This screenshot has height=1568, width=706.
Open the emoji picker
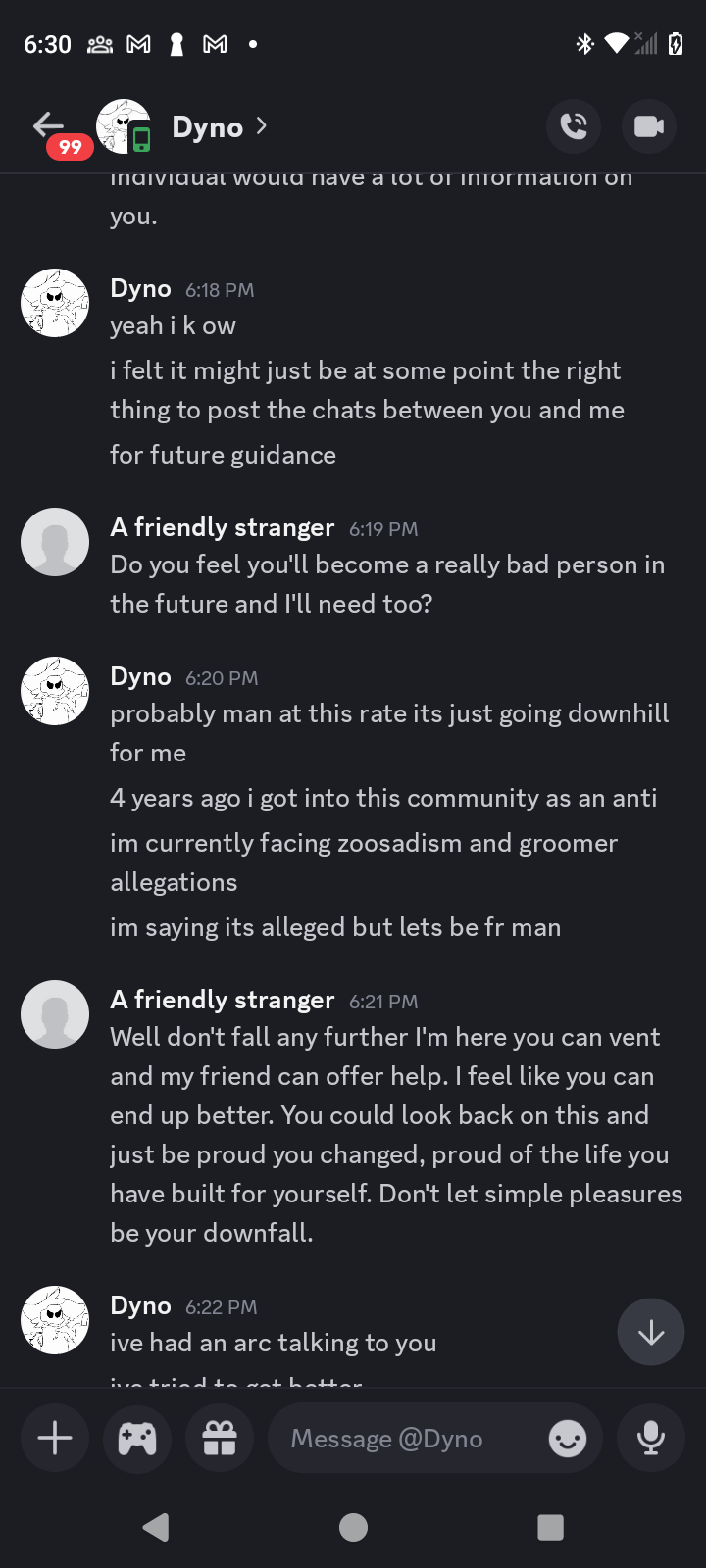pyautogui.click(x=568, y=1438)
